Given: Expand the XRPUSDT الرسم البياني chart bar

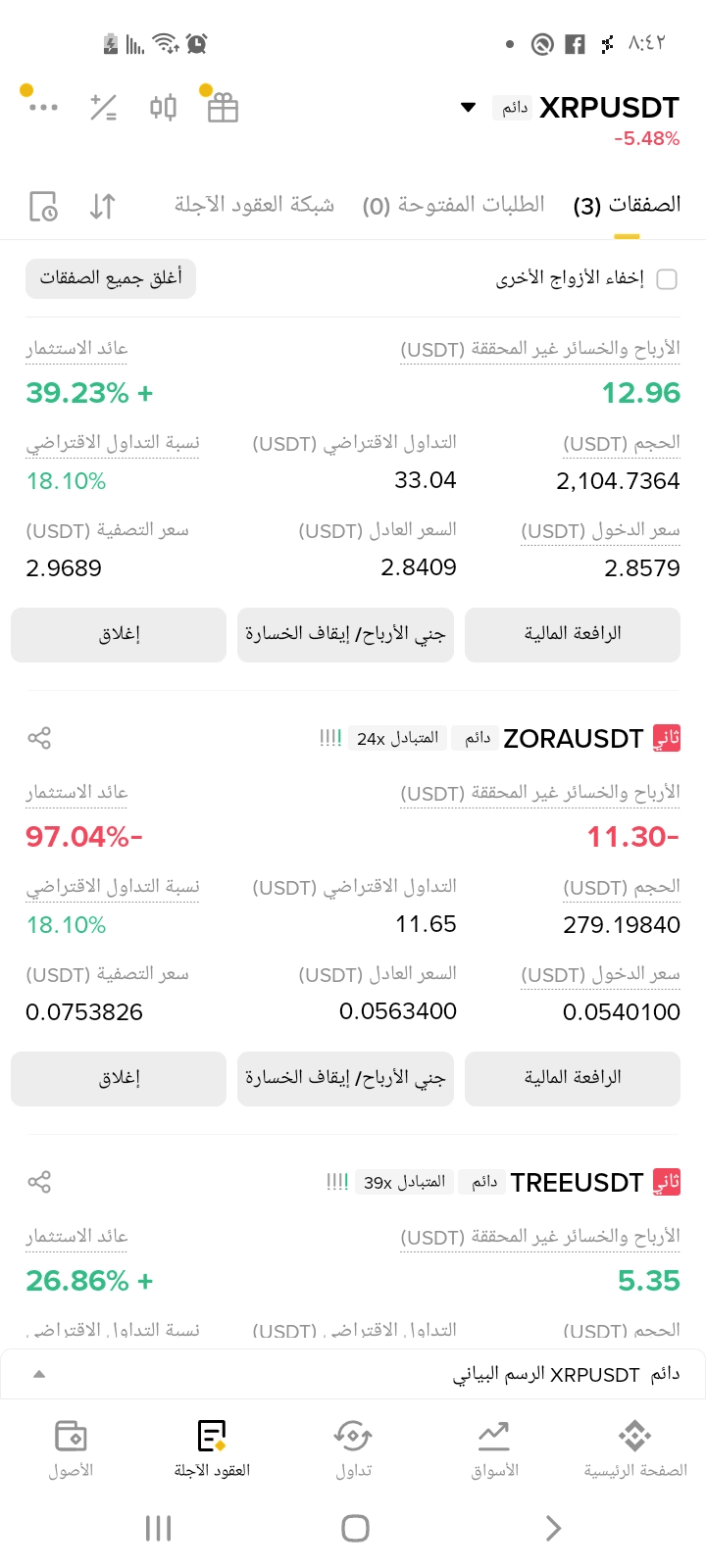Looking at the screenshot, I should [39, 1374].
